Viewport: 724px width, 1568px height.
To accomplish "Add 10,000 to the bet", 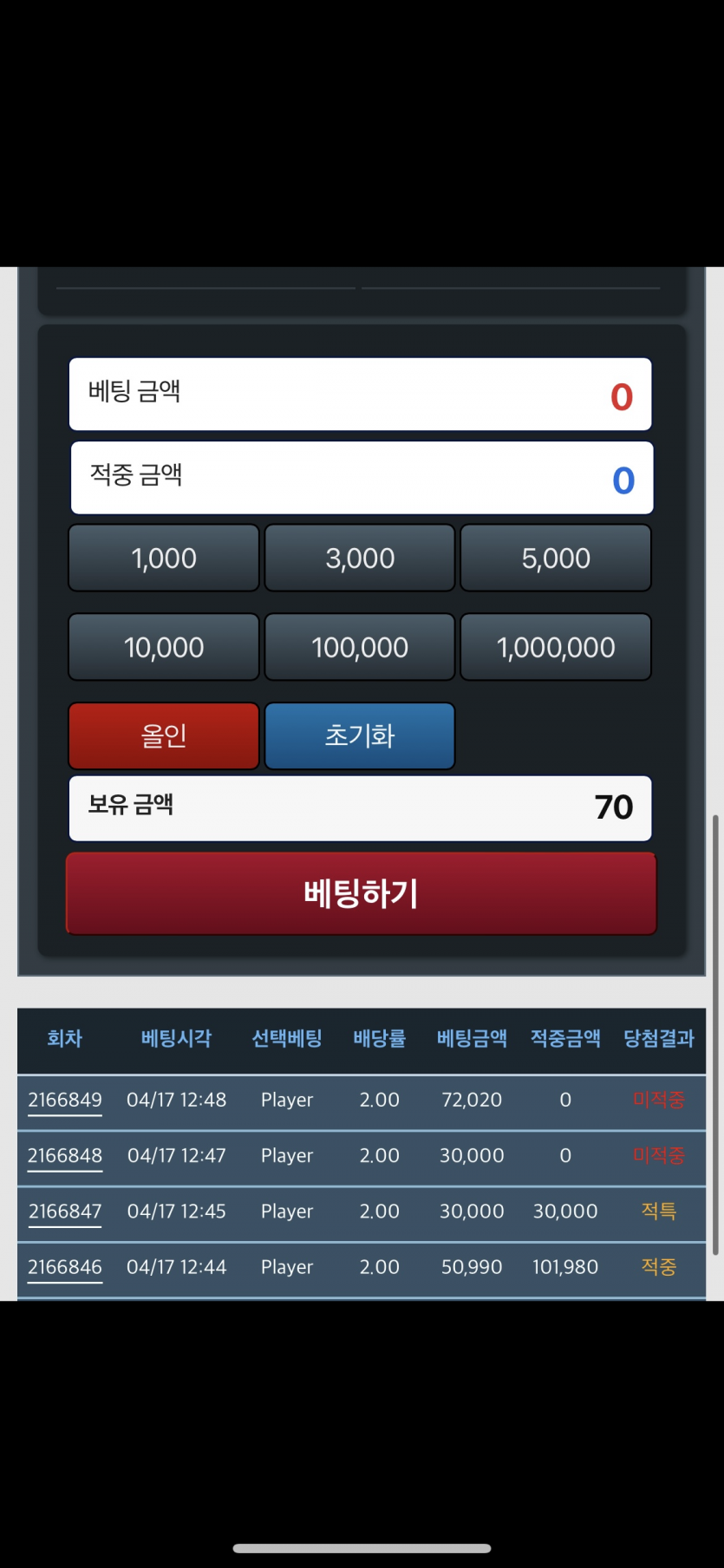I will (x=164, y=648).
